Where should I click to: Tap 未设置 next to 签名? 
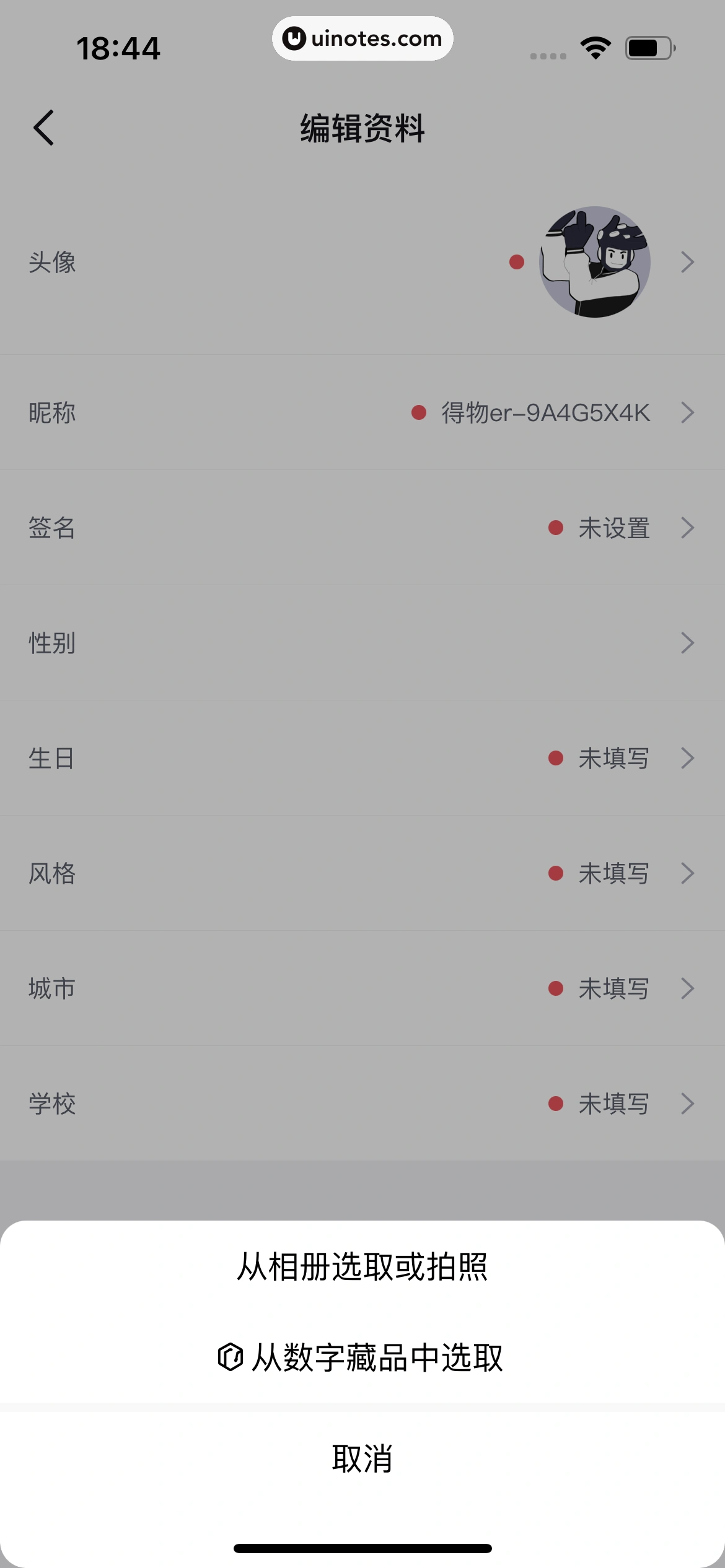pyautogui.click(x=613, y=528)
